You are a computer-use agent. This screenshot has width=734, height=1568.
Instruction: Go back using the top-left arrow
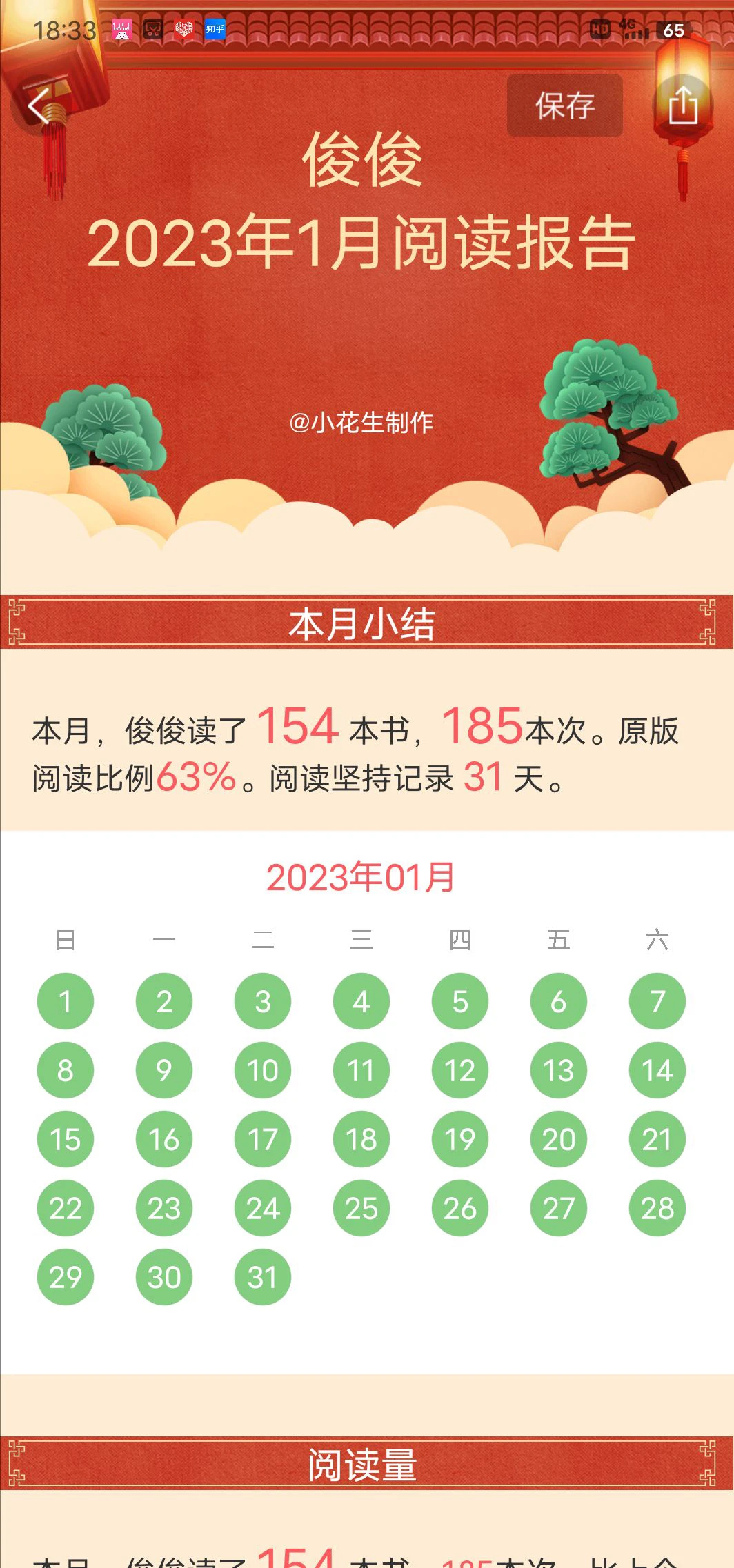39,106
